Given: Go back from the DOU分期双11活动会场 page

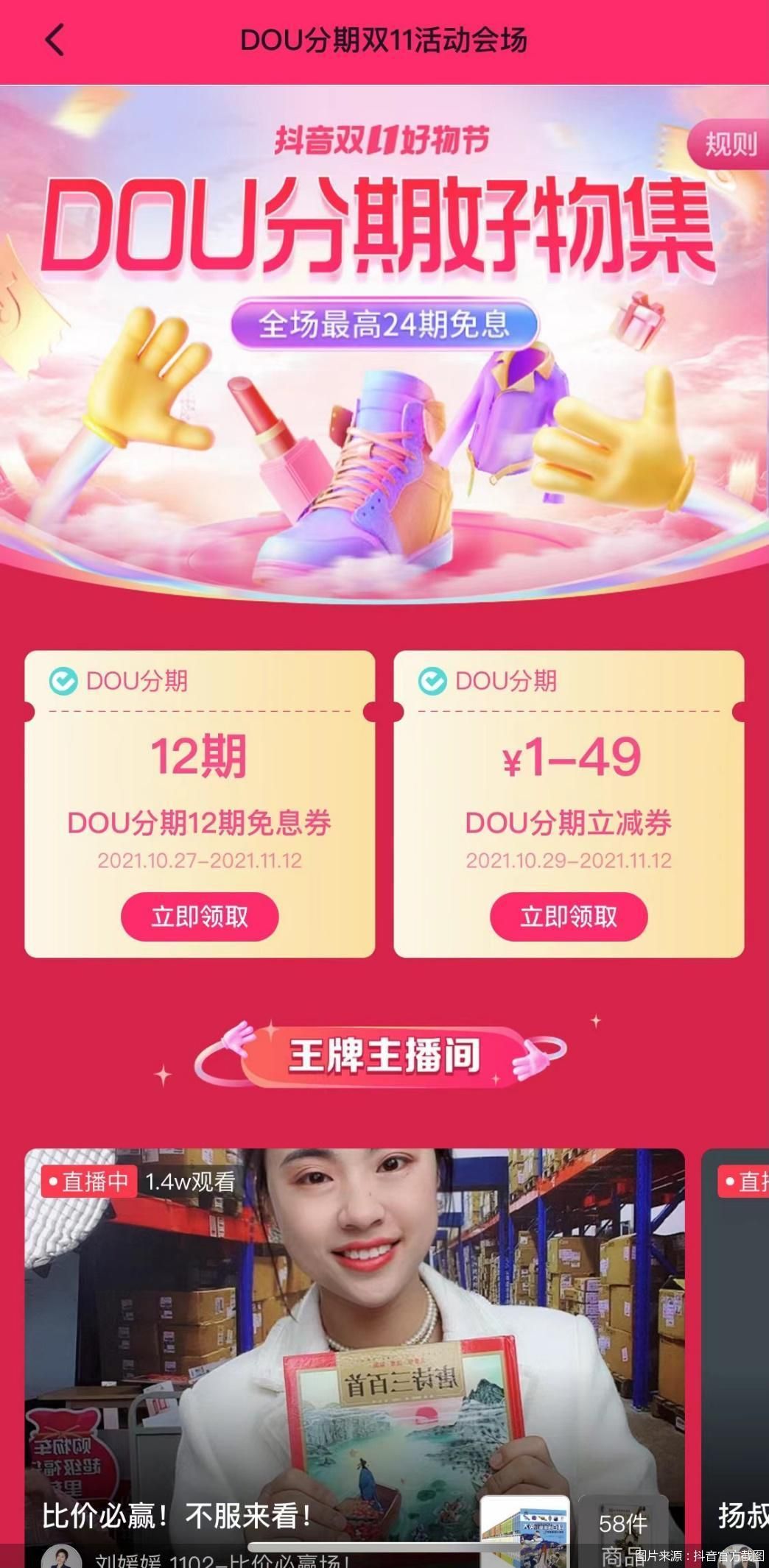Looking at the screenshot, I should point(55,40).
